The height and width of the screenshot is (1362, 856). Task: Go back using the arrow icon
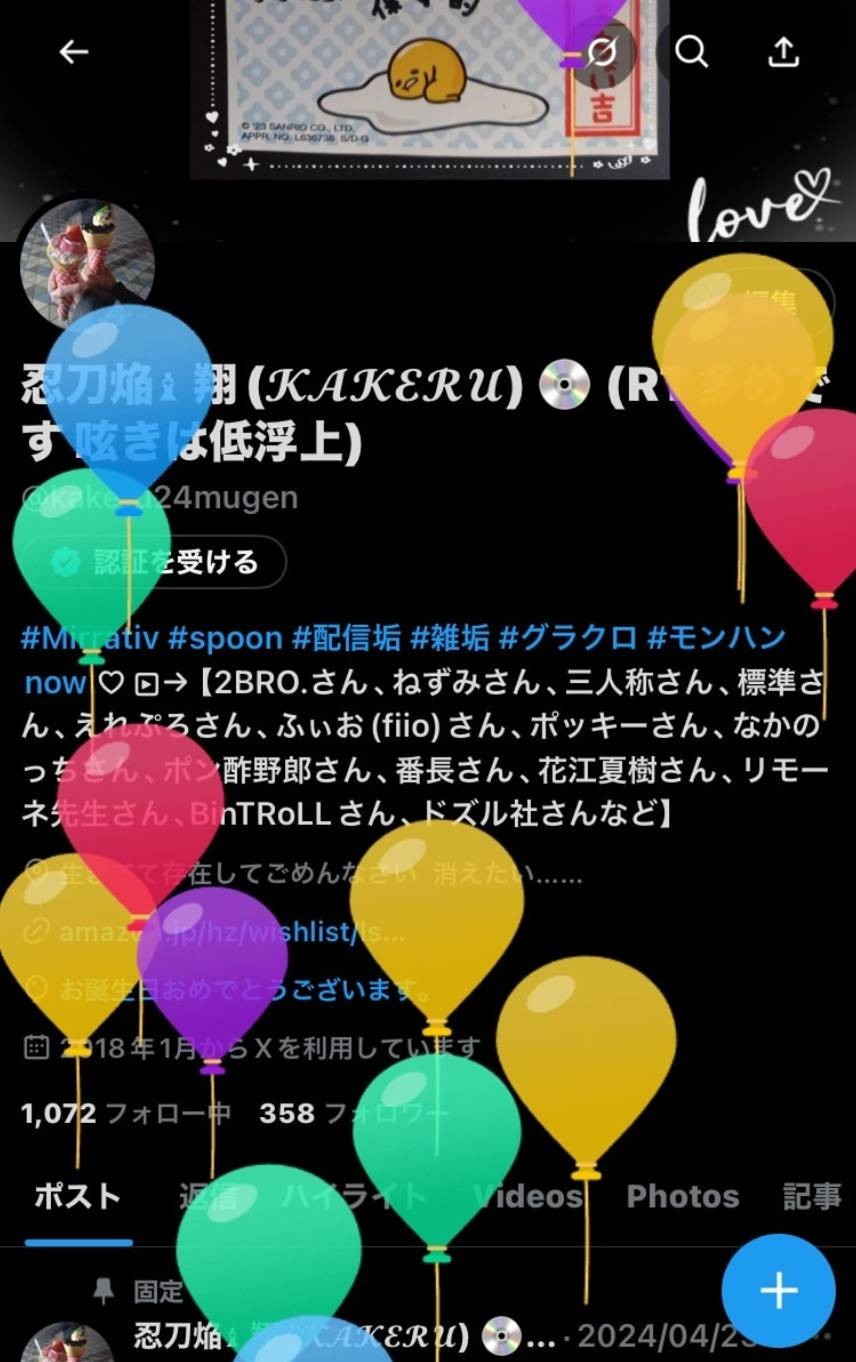pyautogui.click(x=74, y=52)
